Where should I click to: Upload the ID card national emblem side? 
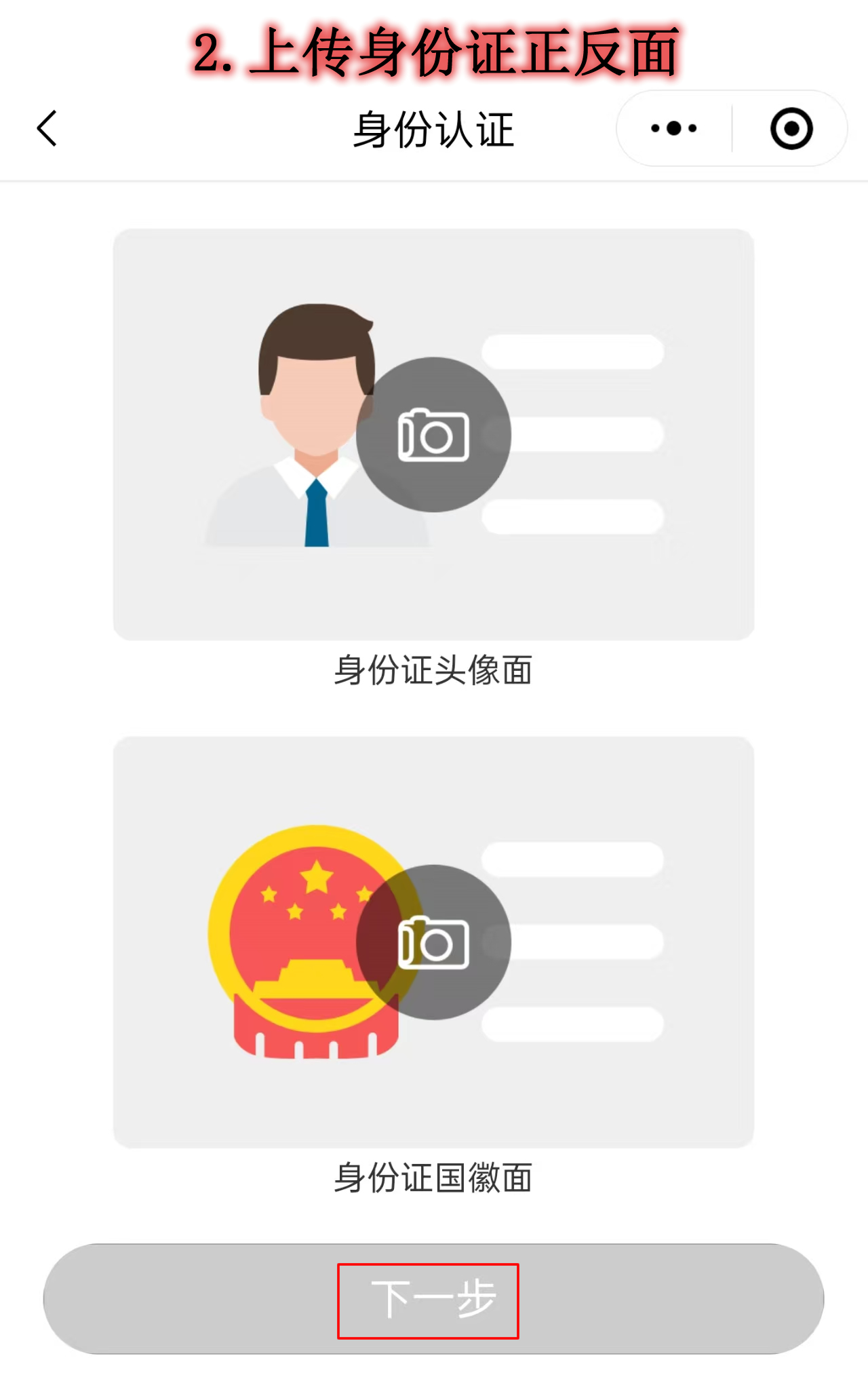click(433, 942)
